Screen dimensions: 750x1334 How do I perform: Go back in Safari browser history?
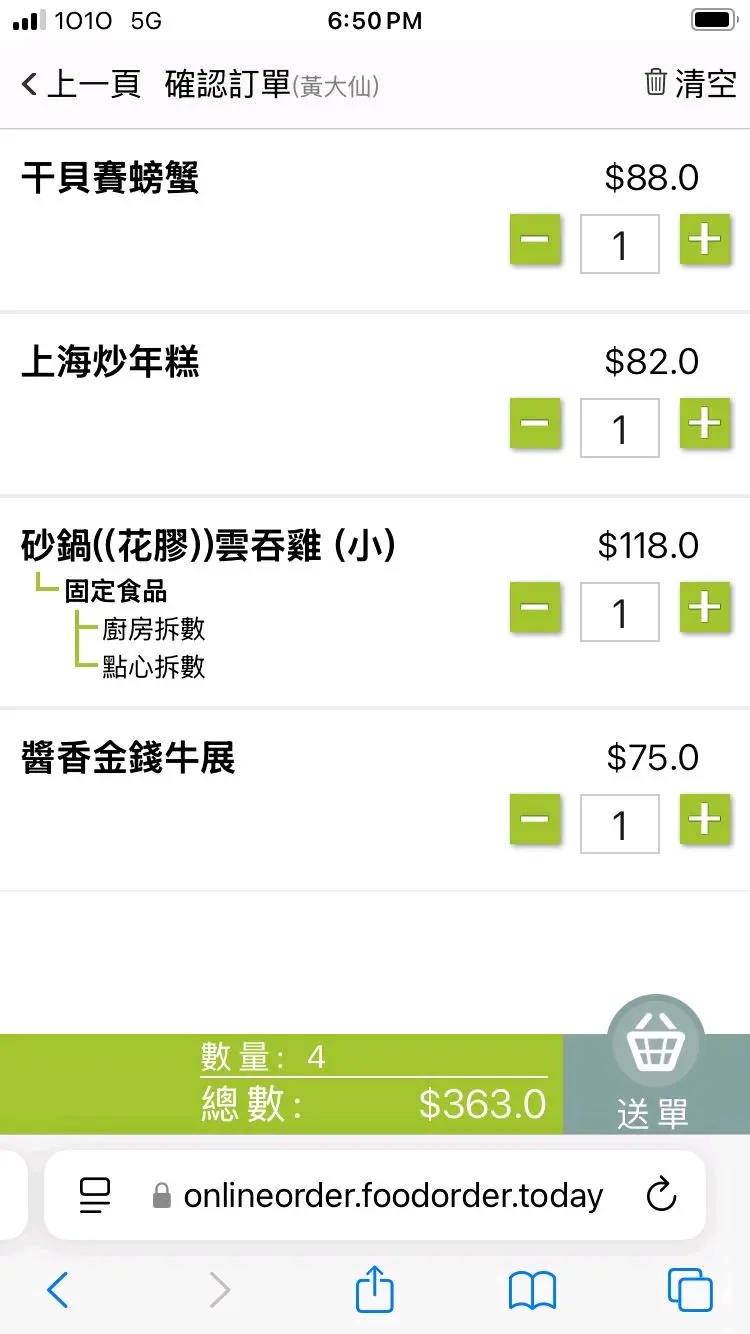point(58,1290)
